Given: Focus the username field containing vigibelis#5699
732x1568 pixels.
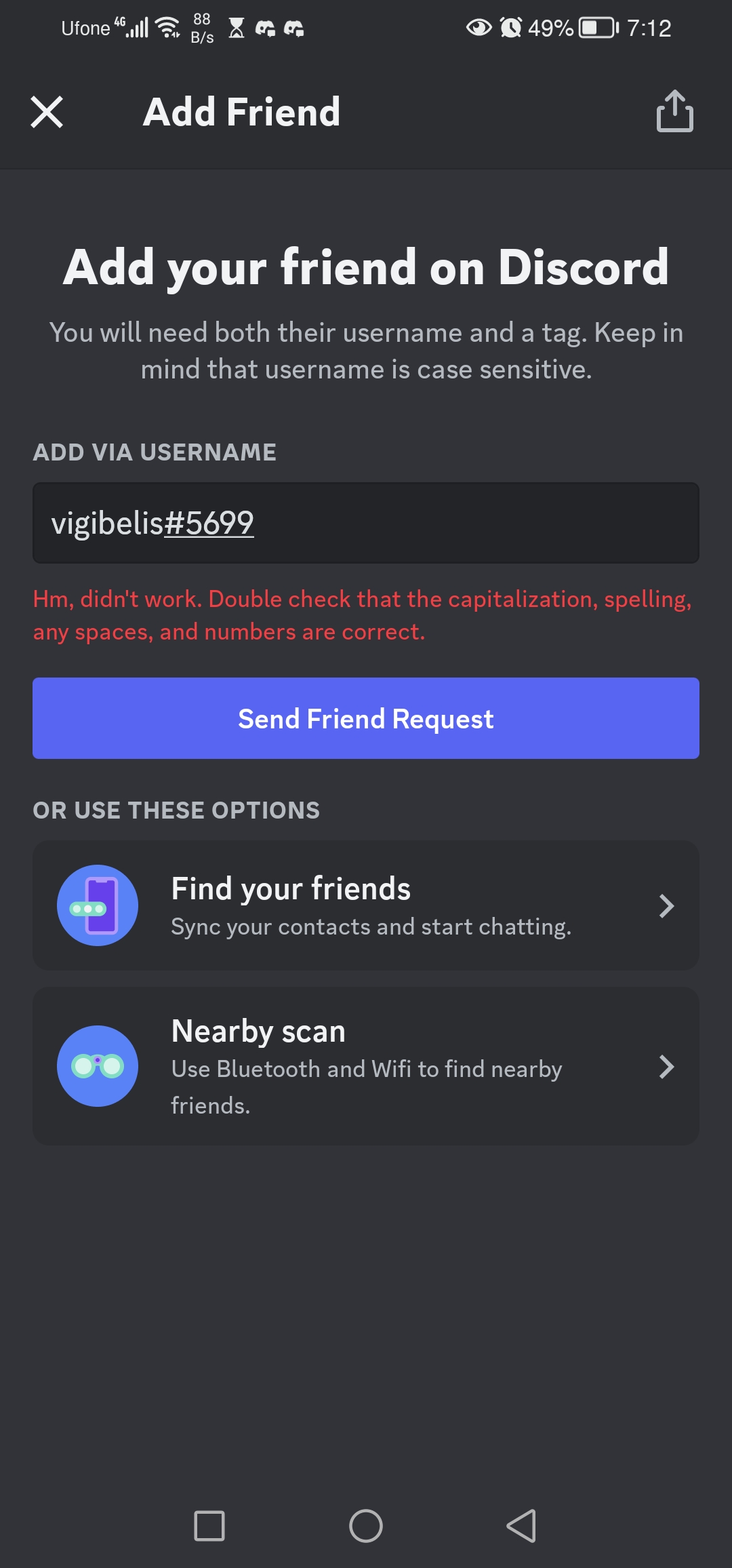Looking at the screenshot, I should pos(366,523).
